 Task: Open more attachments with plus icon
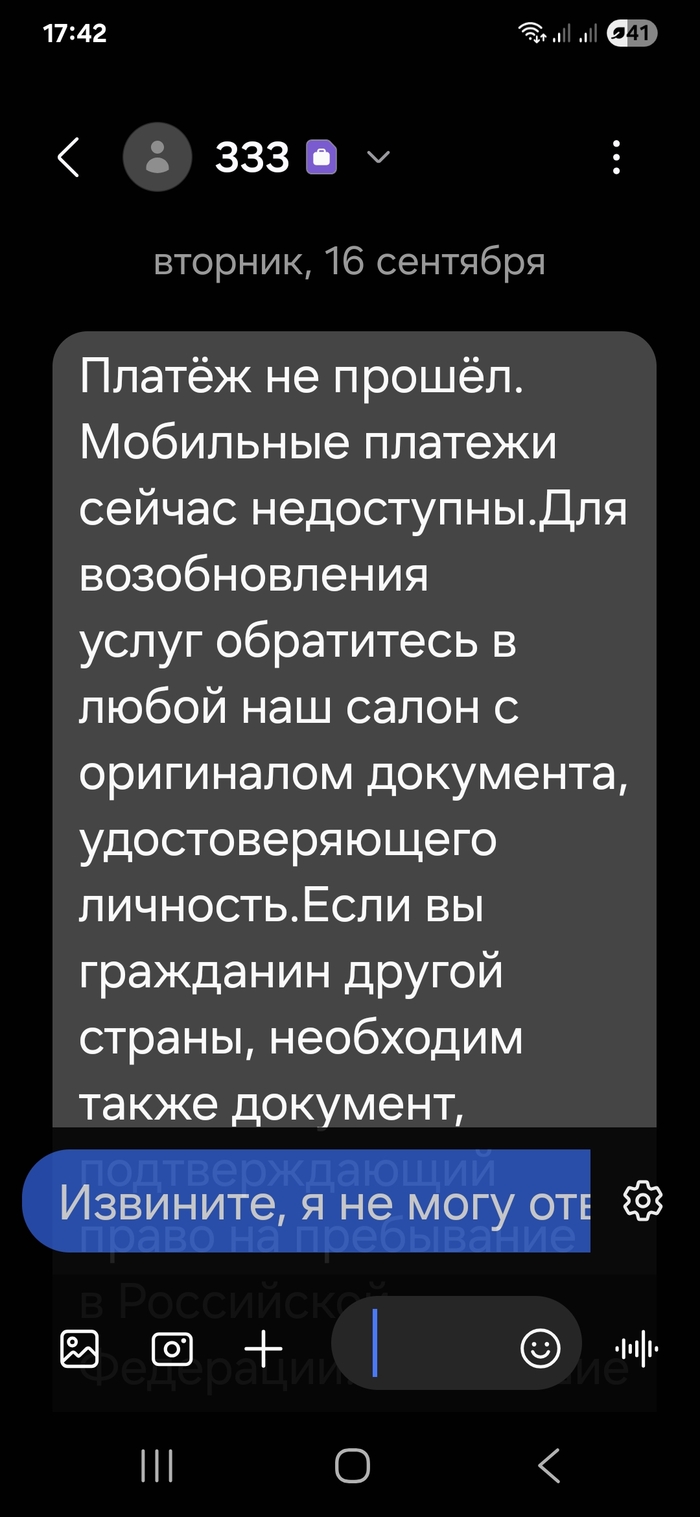(x=264, y=1349)
